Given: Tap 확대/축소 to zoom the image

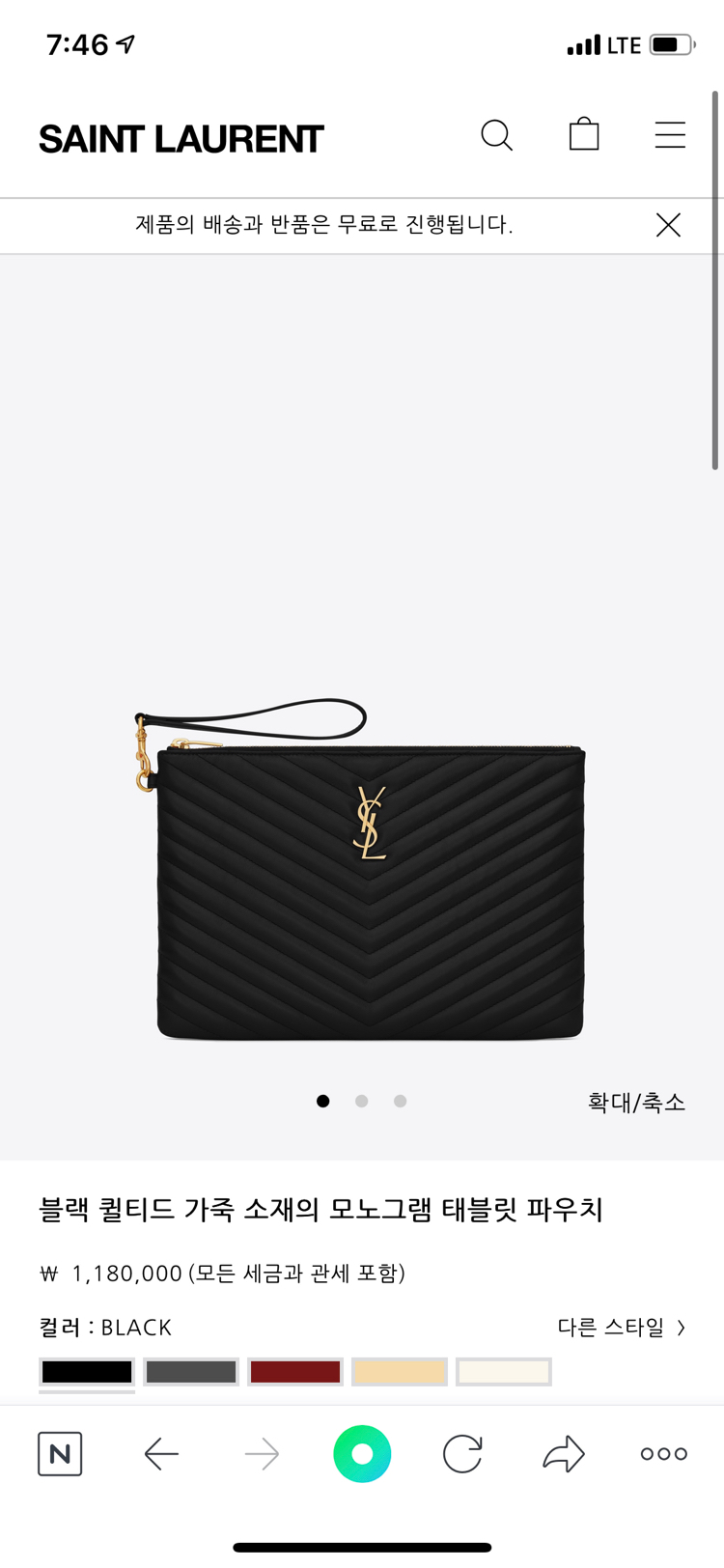Looking at the screenshot, I should pos(636,1102).
